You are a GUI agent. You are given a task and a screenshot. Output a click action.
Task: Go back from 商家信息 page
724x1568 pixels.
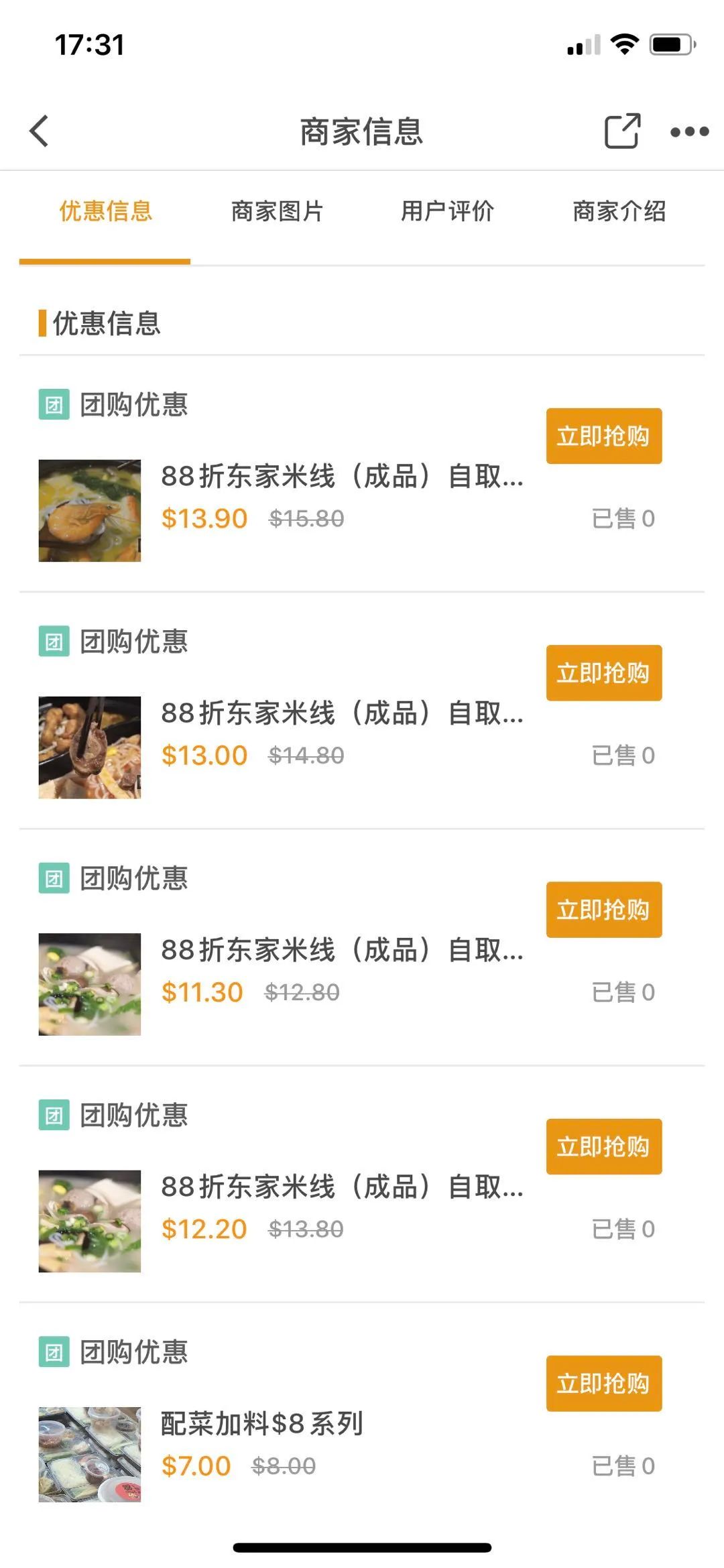click(40, 131)
